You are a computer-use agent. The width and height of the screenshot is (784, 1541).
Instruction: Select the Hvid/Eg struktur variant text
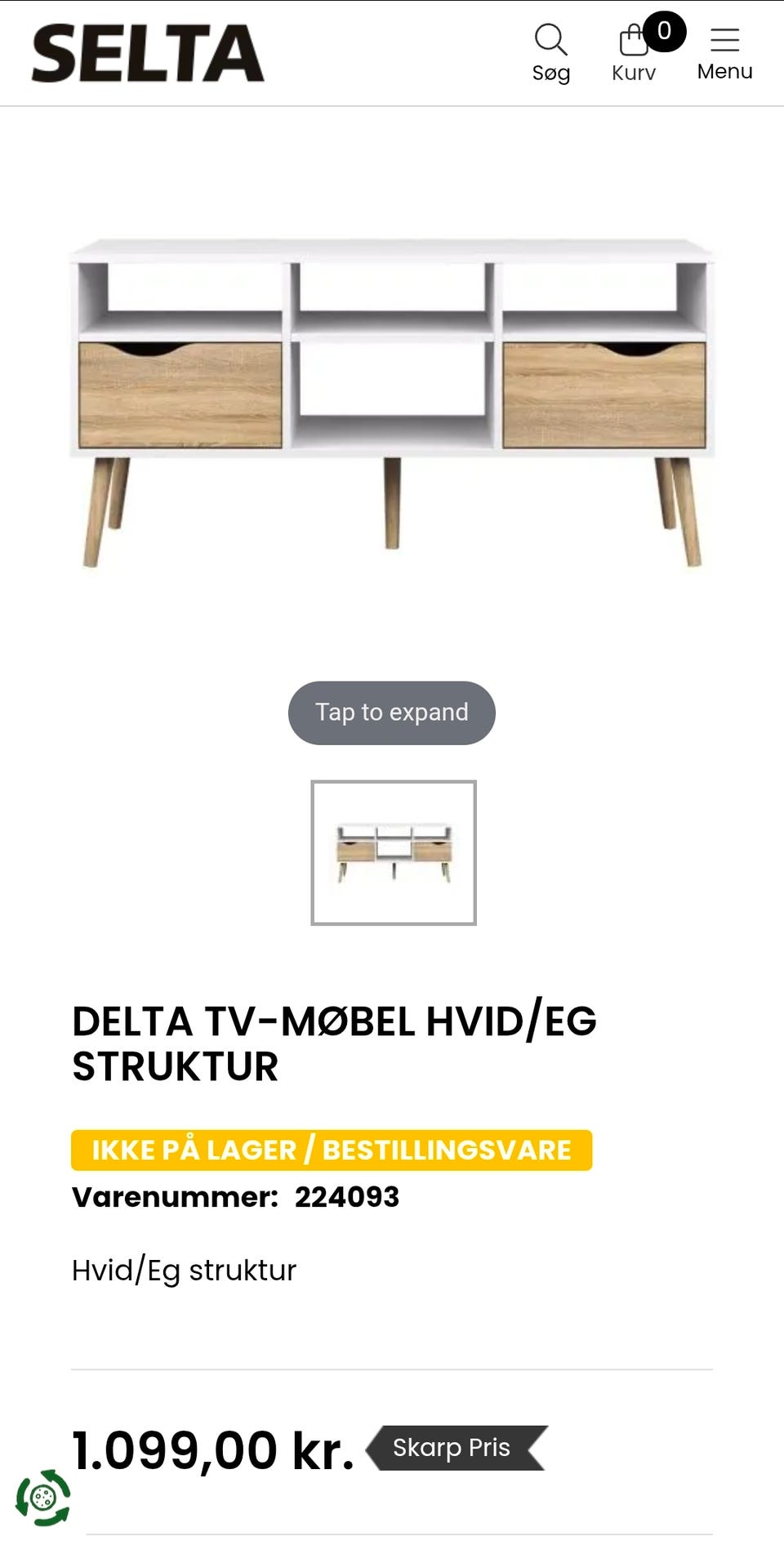(185, 1271)
